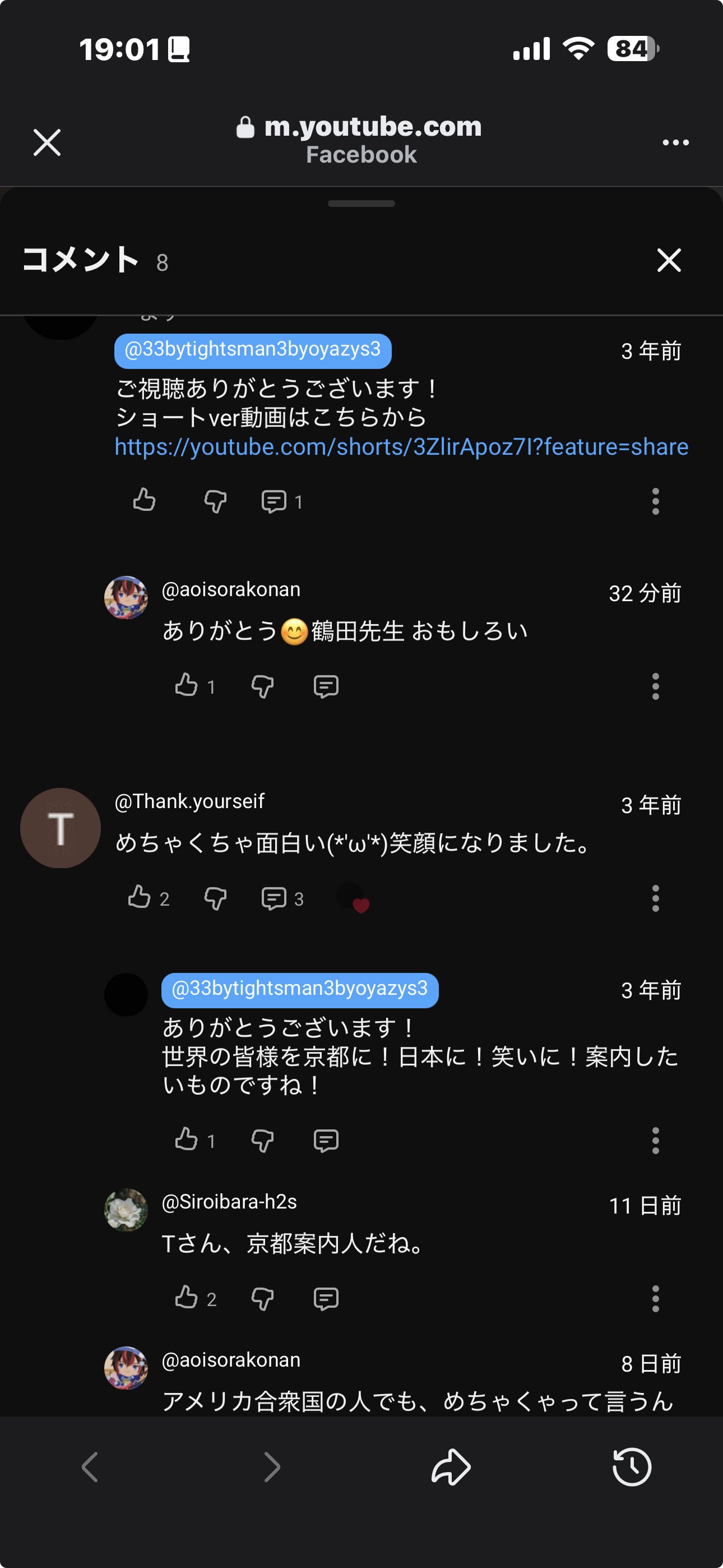The image size is (723, 1568).
Task: Tap the @33bytightsman3byoyazys3 mention chip
Action: coord(254,351)
